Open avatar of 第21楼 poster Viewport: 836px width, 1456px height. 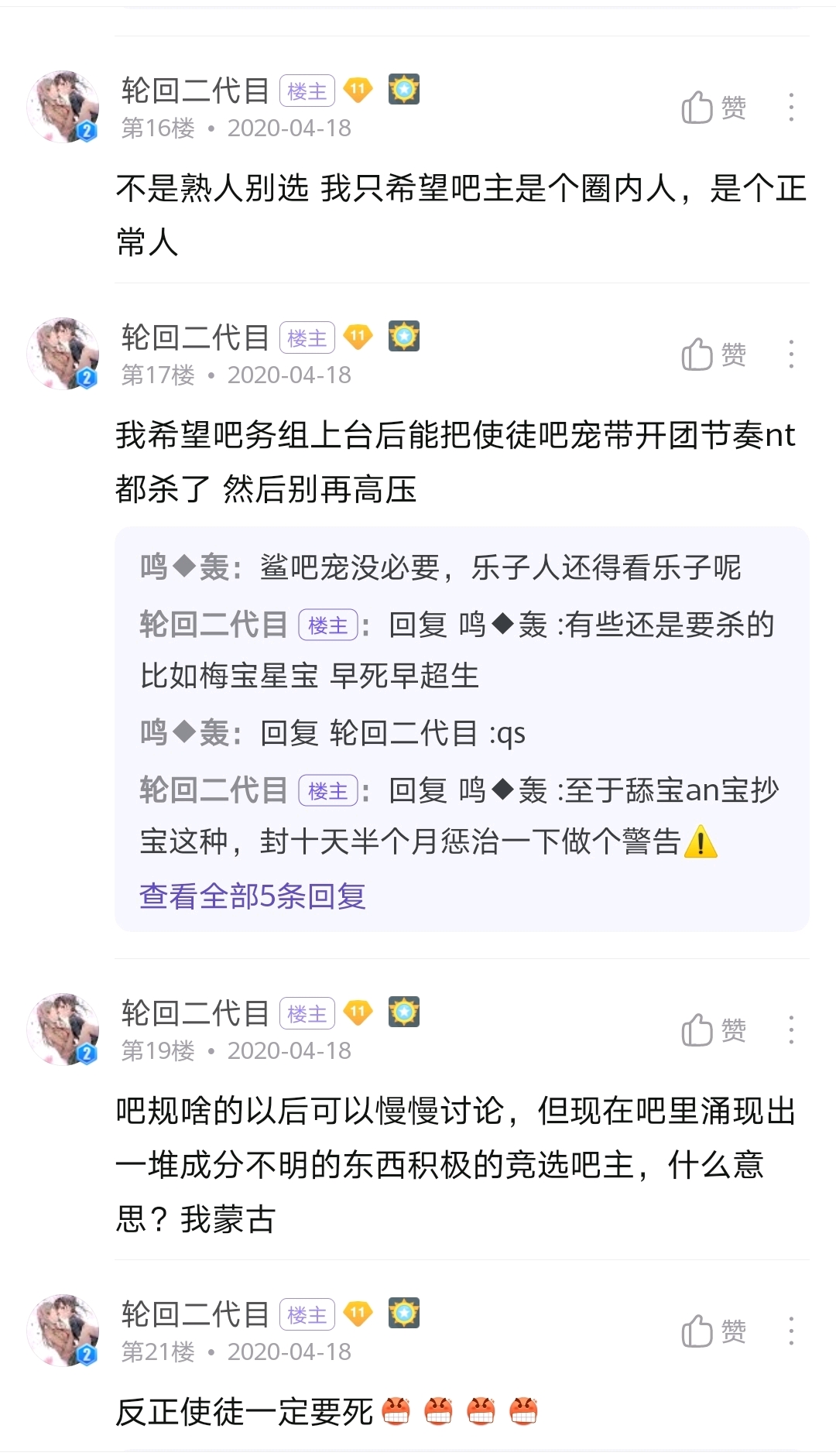[x=63, y=1331]
